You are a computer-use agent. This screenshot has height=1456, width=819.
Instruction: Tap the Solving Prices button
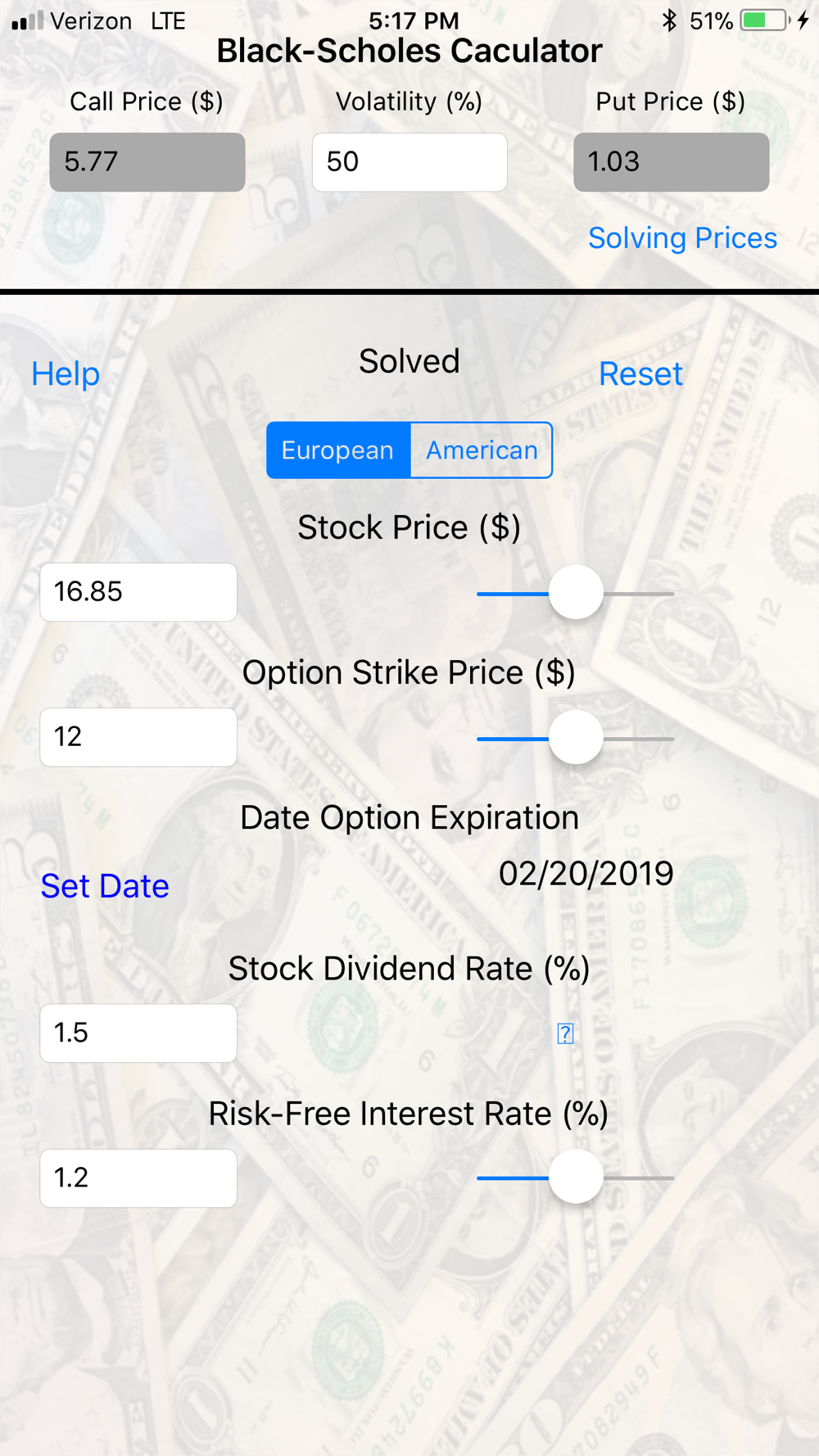point(682,238)
